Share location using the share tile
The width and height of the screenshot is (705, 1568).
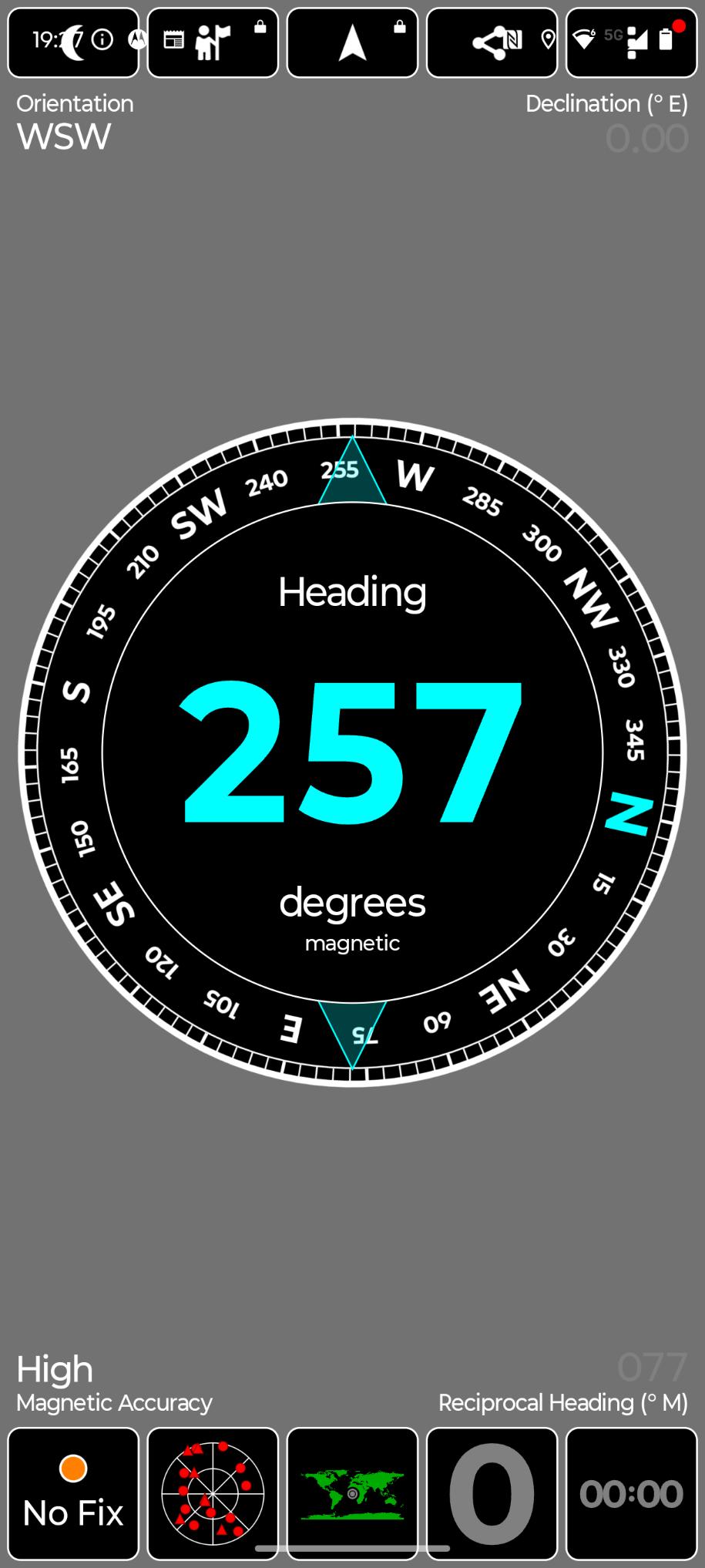click(492, 42)
